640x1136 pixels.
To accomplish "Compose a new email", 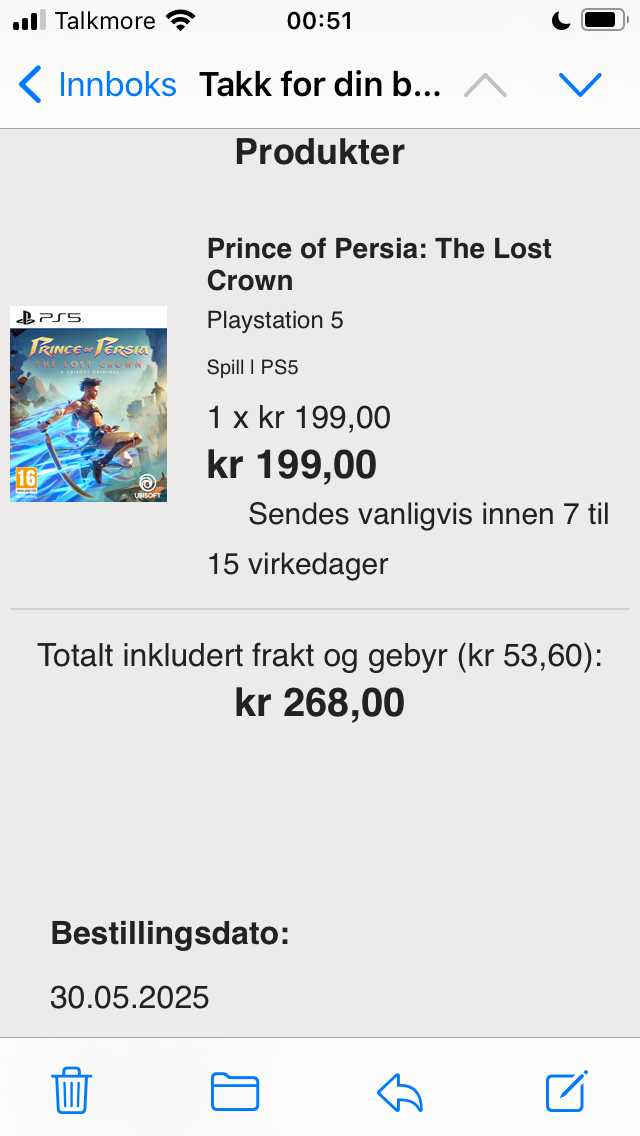I will click(x=567, y=1090).
